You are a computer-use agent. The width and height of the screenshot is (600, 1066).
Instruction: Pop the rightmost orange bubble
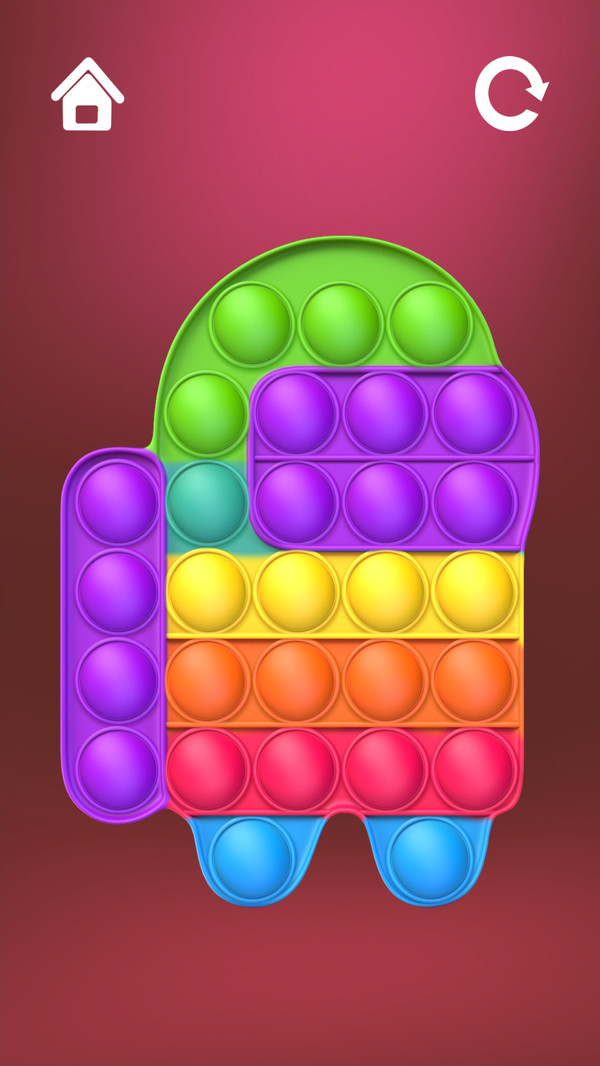474,680
